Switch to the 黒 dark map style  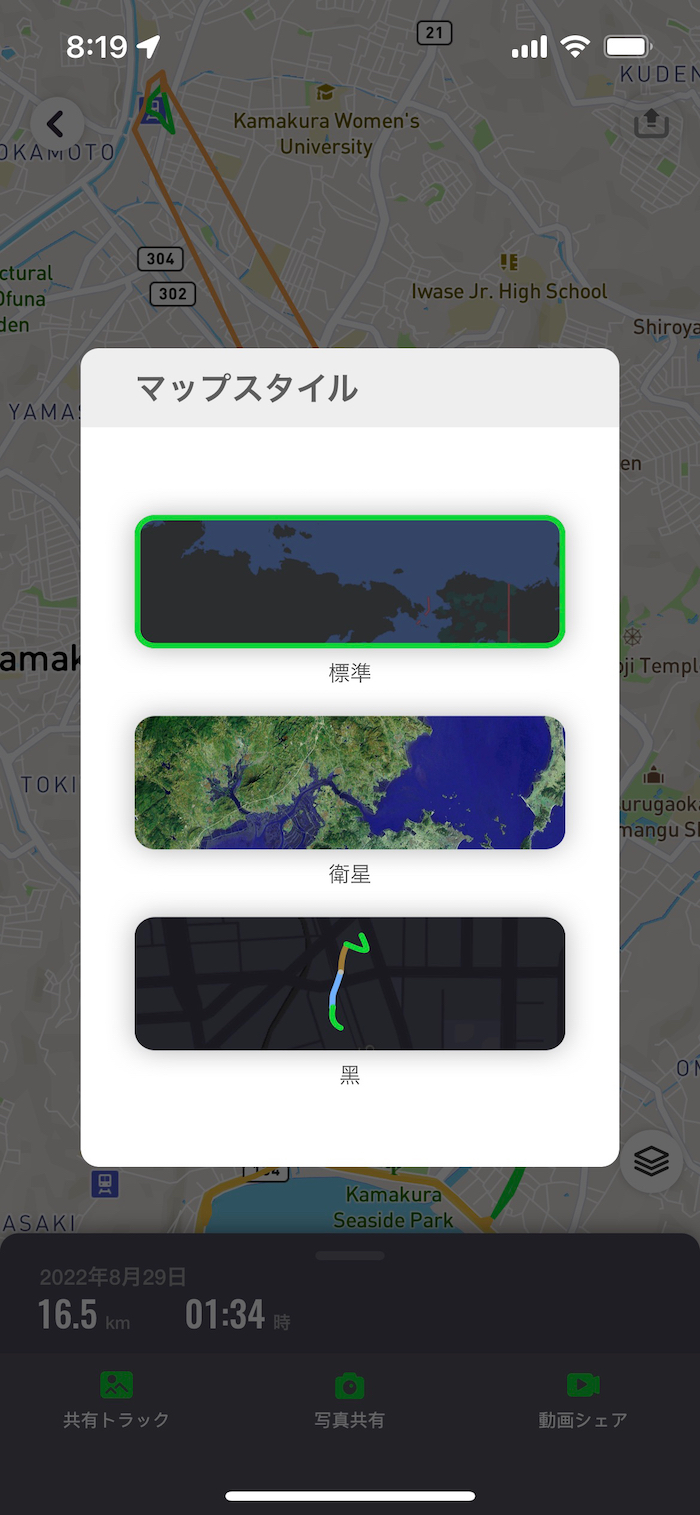[x=350, y=983]
